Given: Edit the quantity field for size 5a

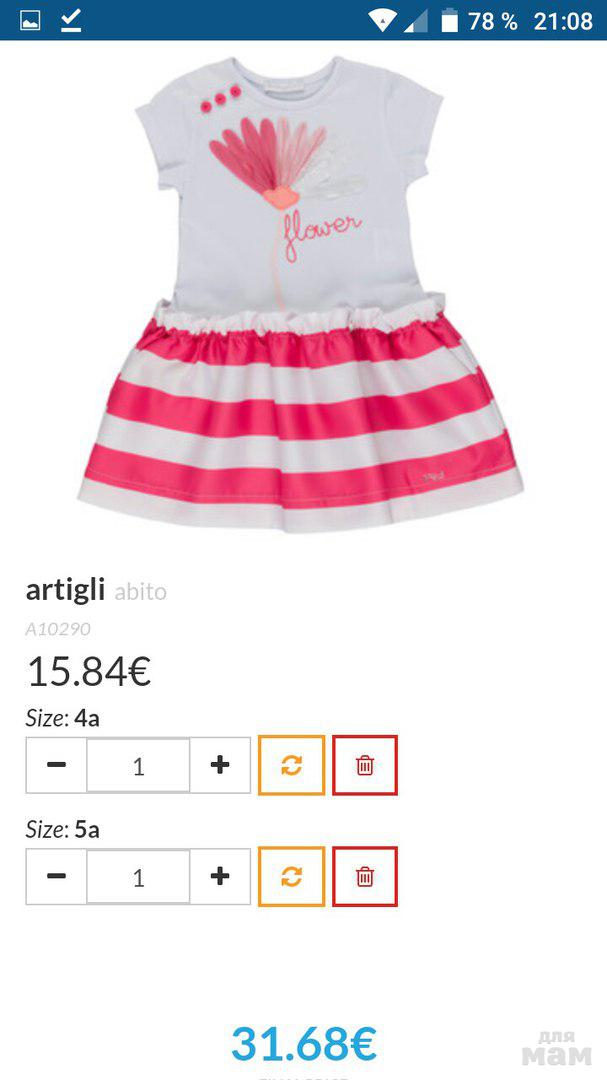Looking at the screenshot, I should pos(138,877).
